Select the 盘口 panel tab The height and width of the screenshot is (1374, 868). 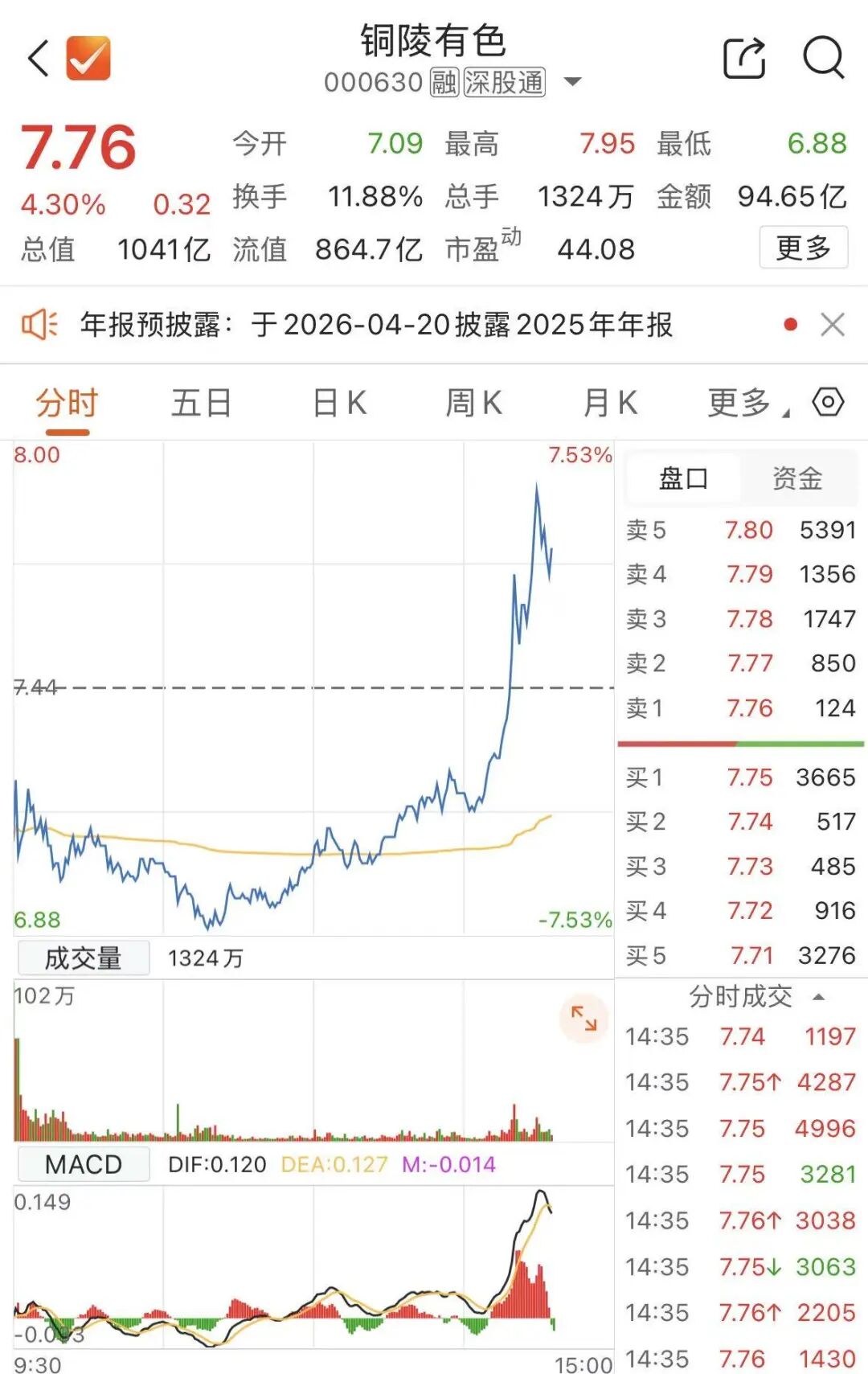(x=683, y=479)
